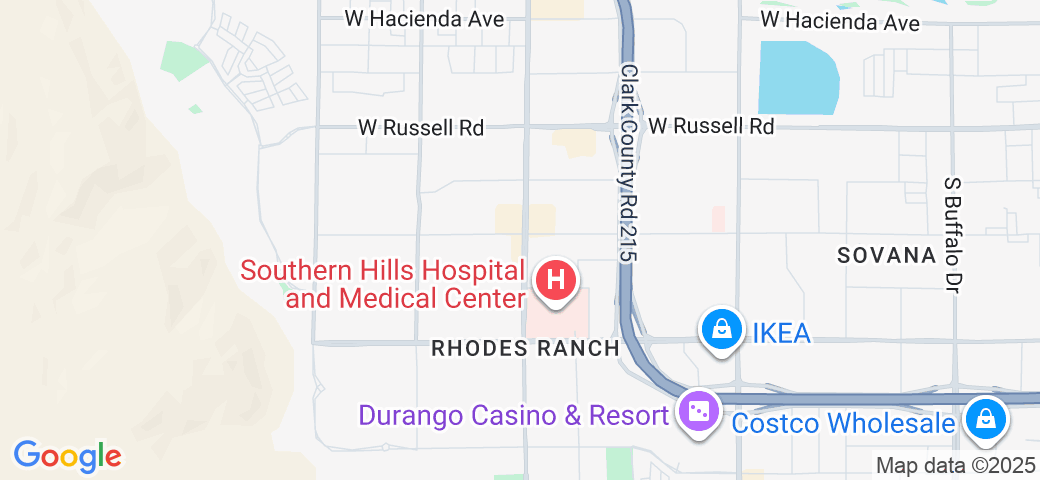Screen dimensions: 1040x480
Task: Open Durango Casino & Resort marker
Action: pos(699,411)
